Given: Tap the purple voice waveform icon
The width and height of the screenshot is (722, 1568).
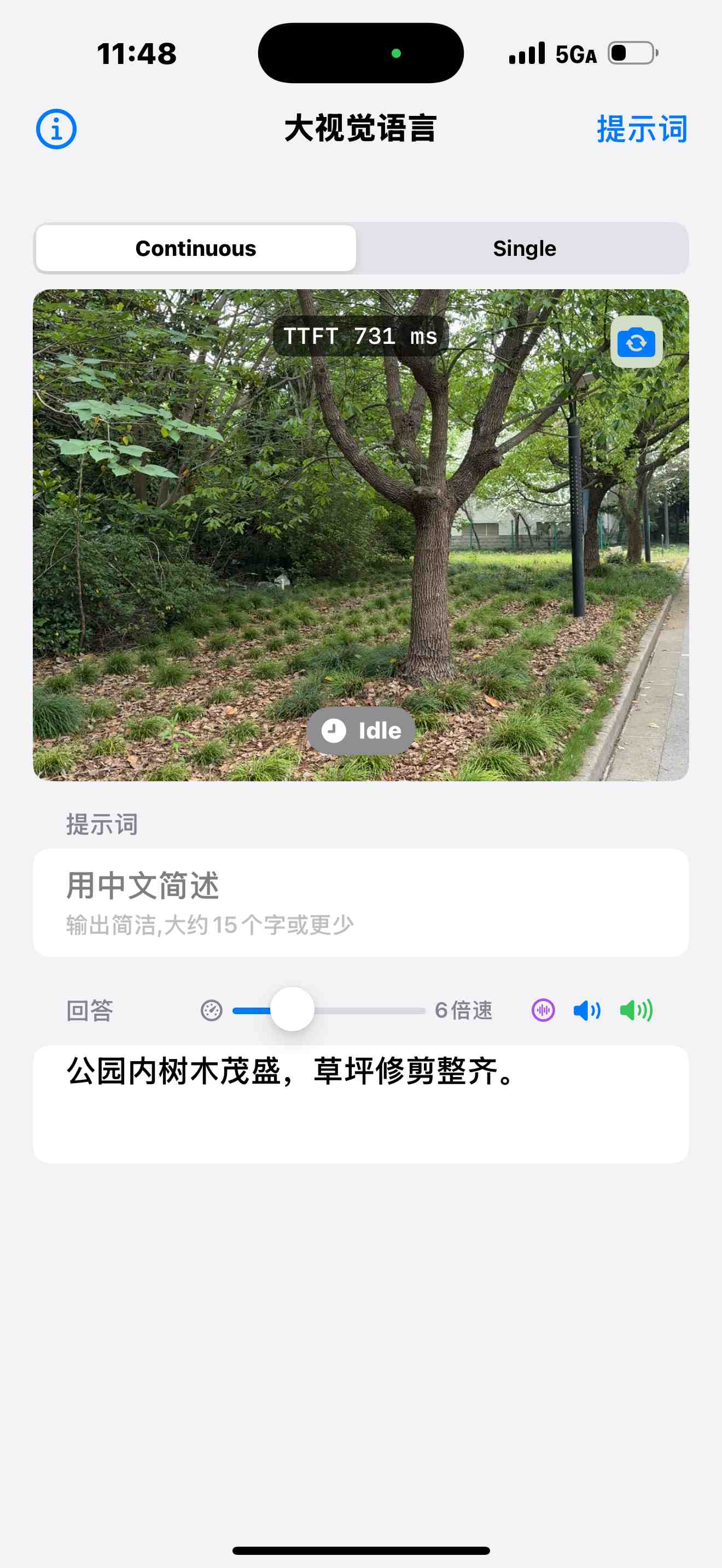Looking at the screenshot, I should pyautogui.click(x=542, y=1010).
